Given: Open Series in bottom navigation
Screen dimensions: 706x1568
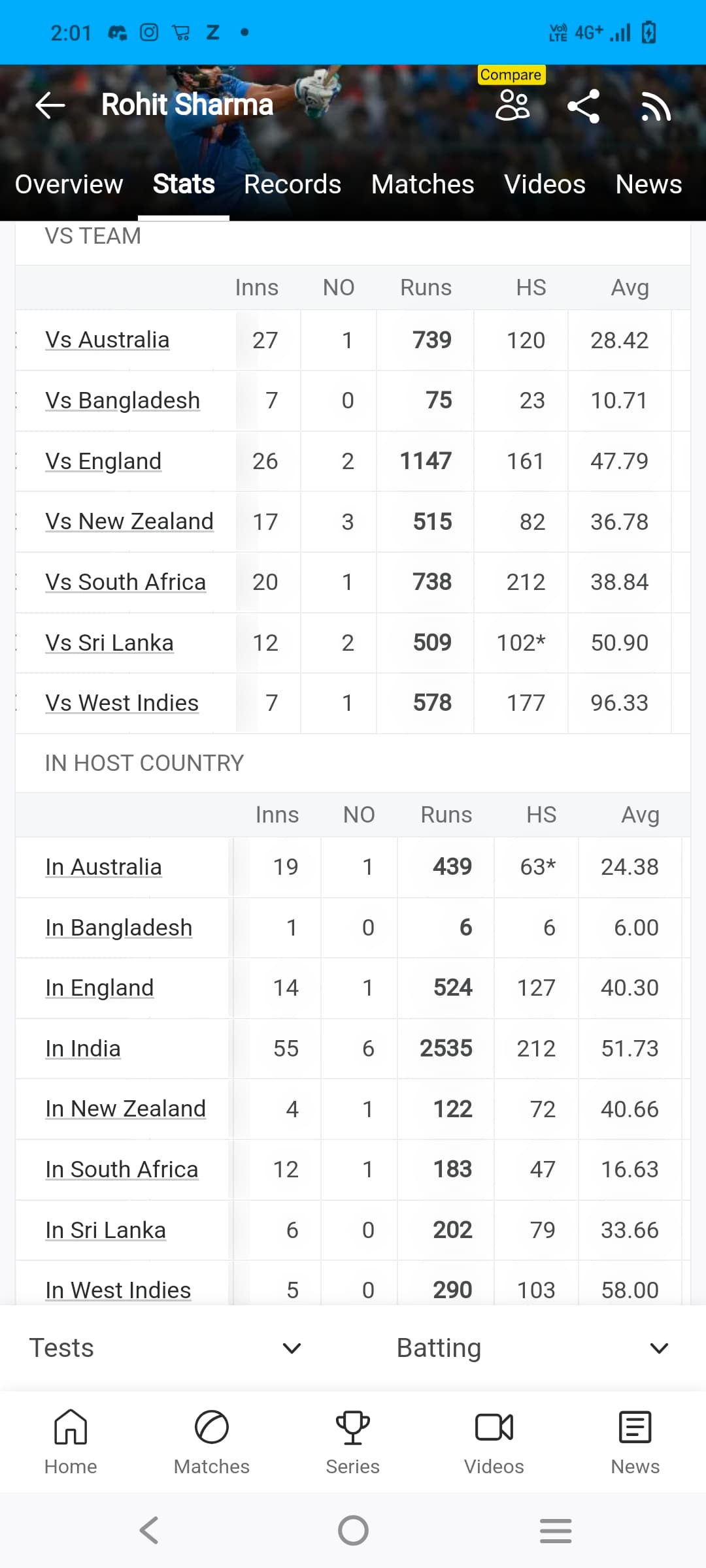Looking at the screenshot, I should (353, 1442).
